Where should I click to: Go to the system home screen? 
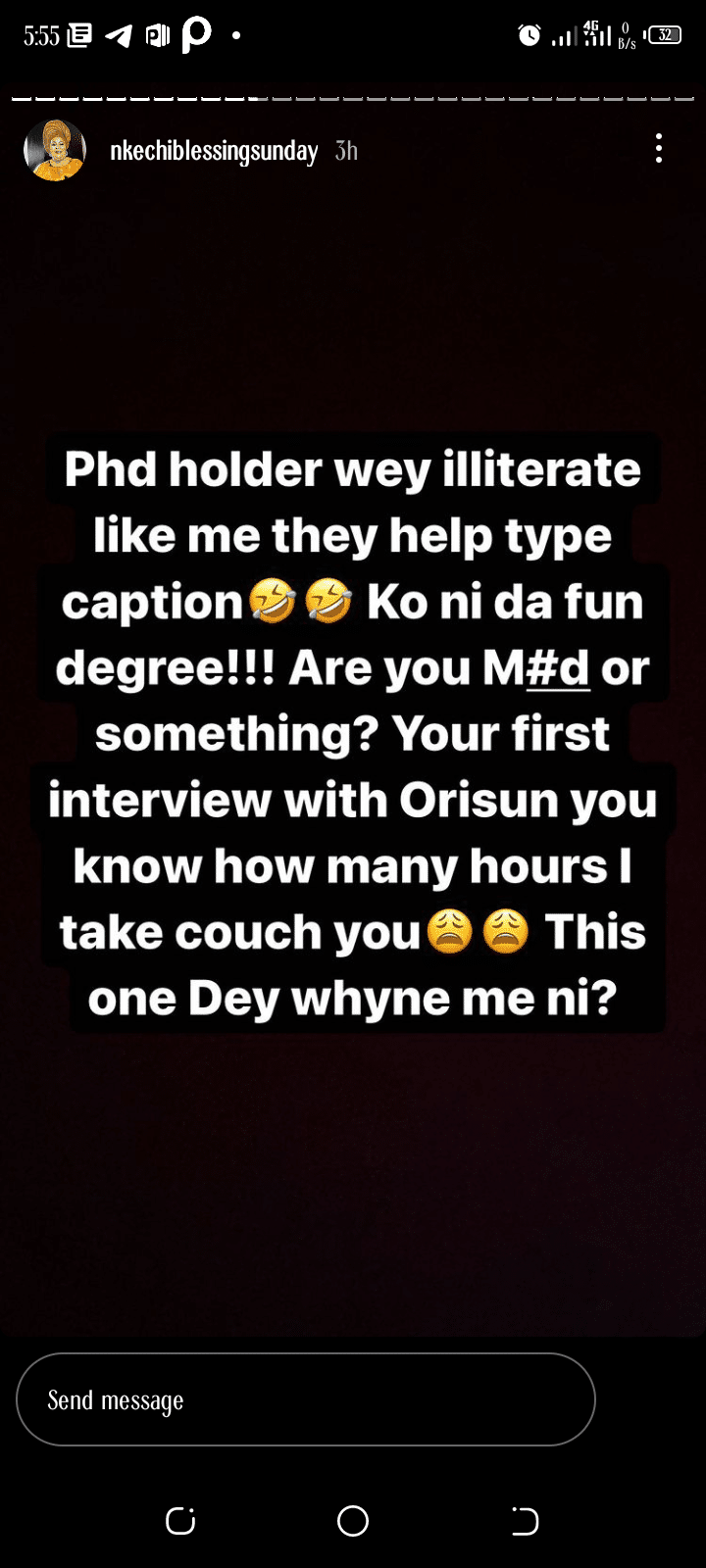[353, 1521]
